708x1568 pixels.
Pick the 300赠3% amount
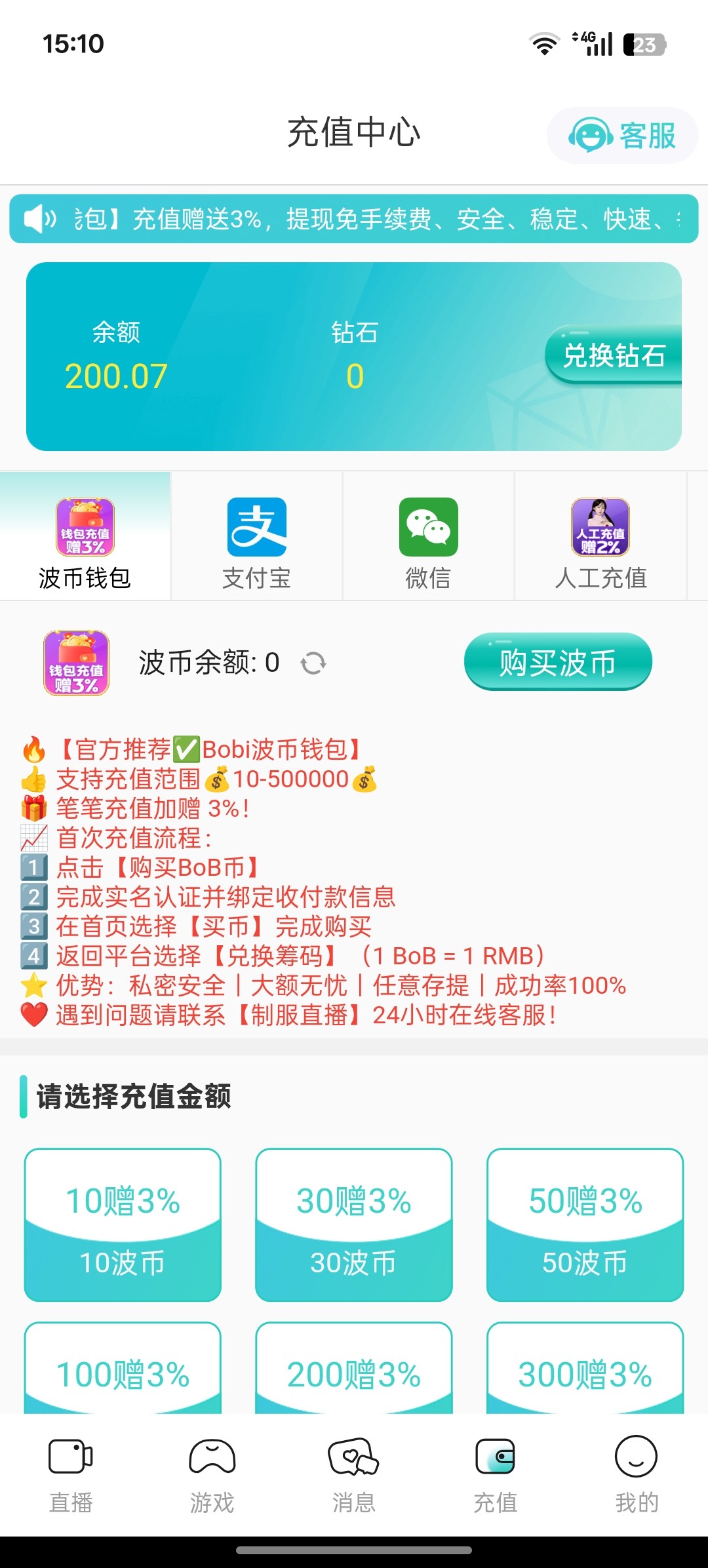585,1370
